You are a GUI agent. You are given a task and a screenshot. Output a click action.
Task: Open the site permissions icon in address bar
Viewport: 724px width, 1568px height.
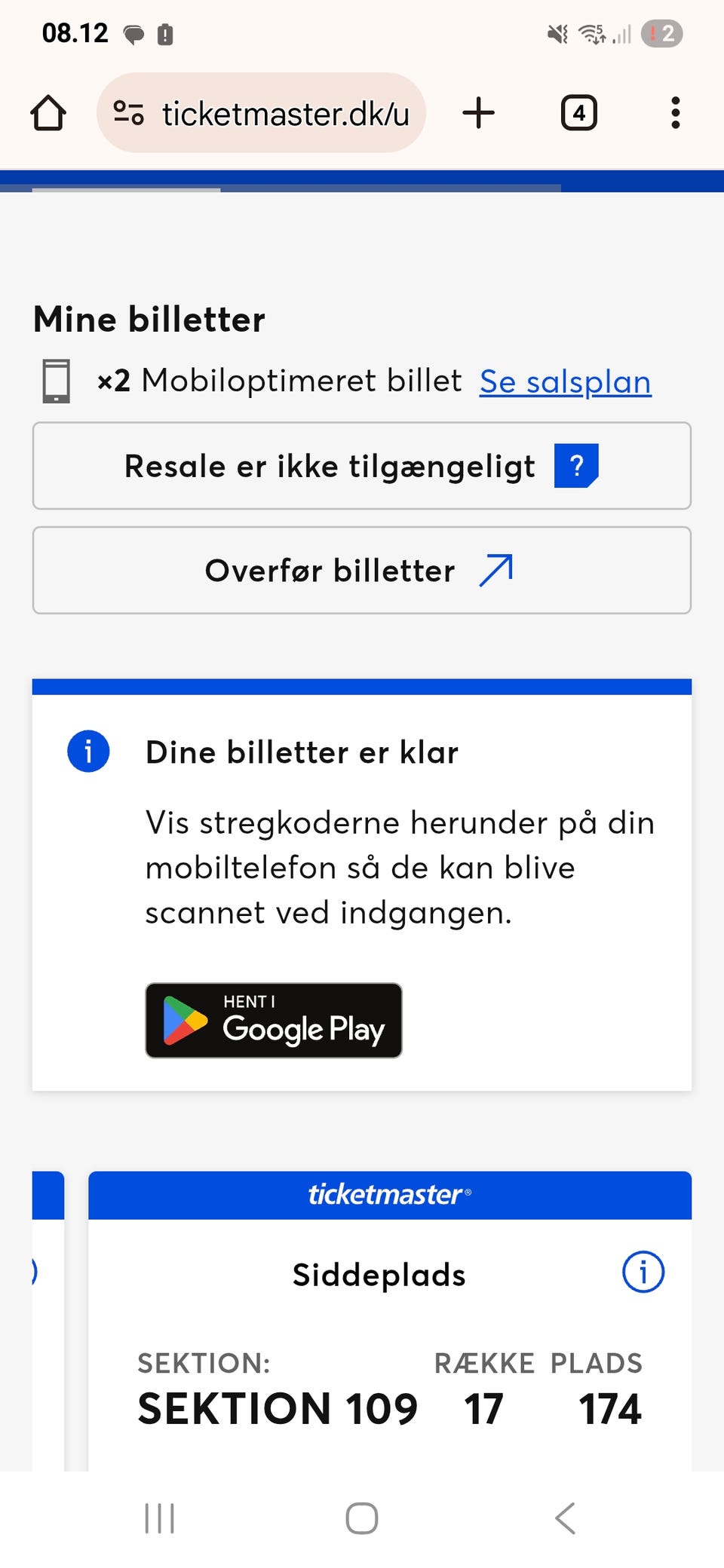click(127, 112)
